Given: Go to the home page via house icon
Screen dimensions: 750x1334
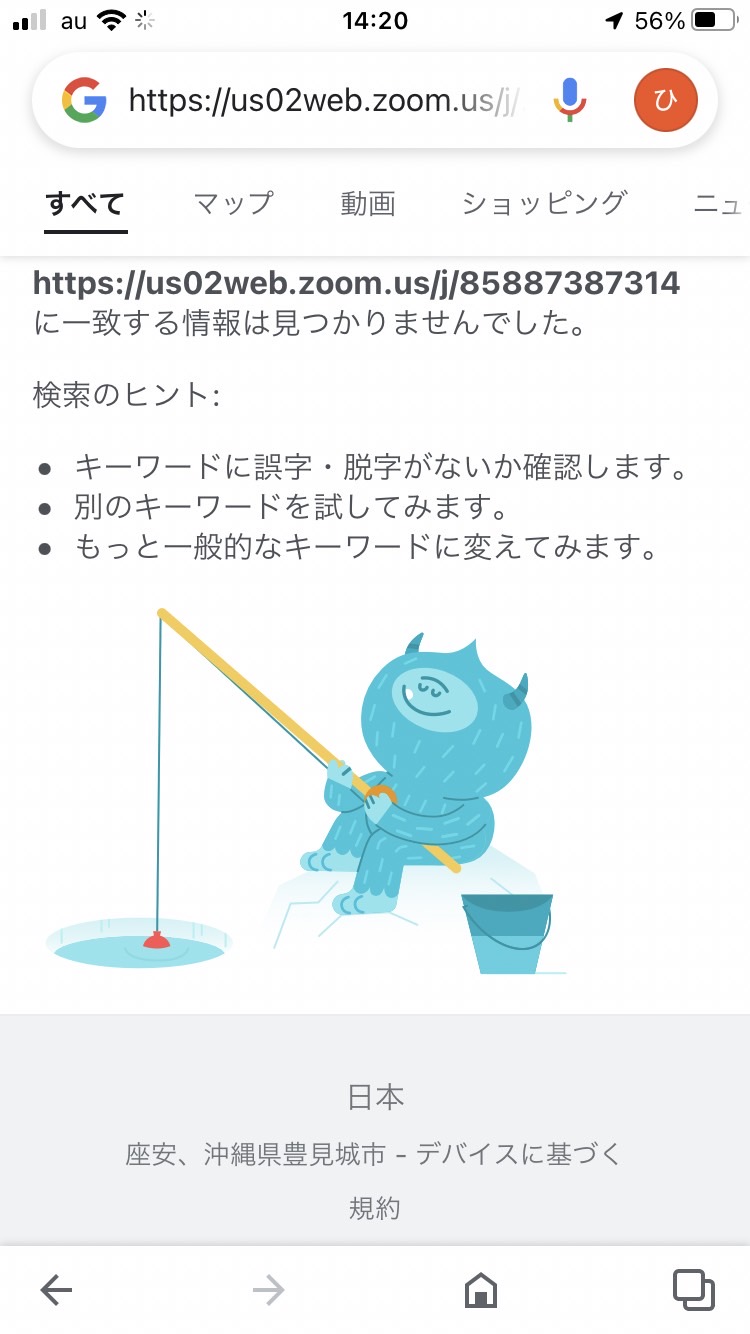Looking at the screenshot, I should pos(481,1291).
